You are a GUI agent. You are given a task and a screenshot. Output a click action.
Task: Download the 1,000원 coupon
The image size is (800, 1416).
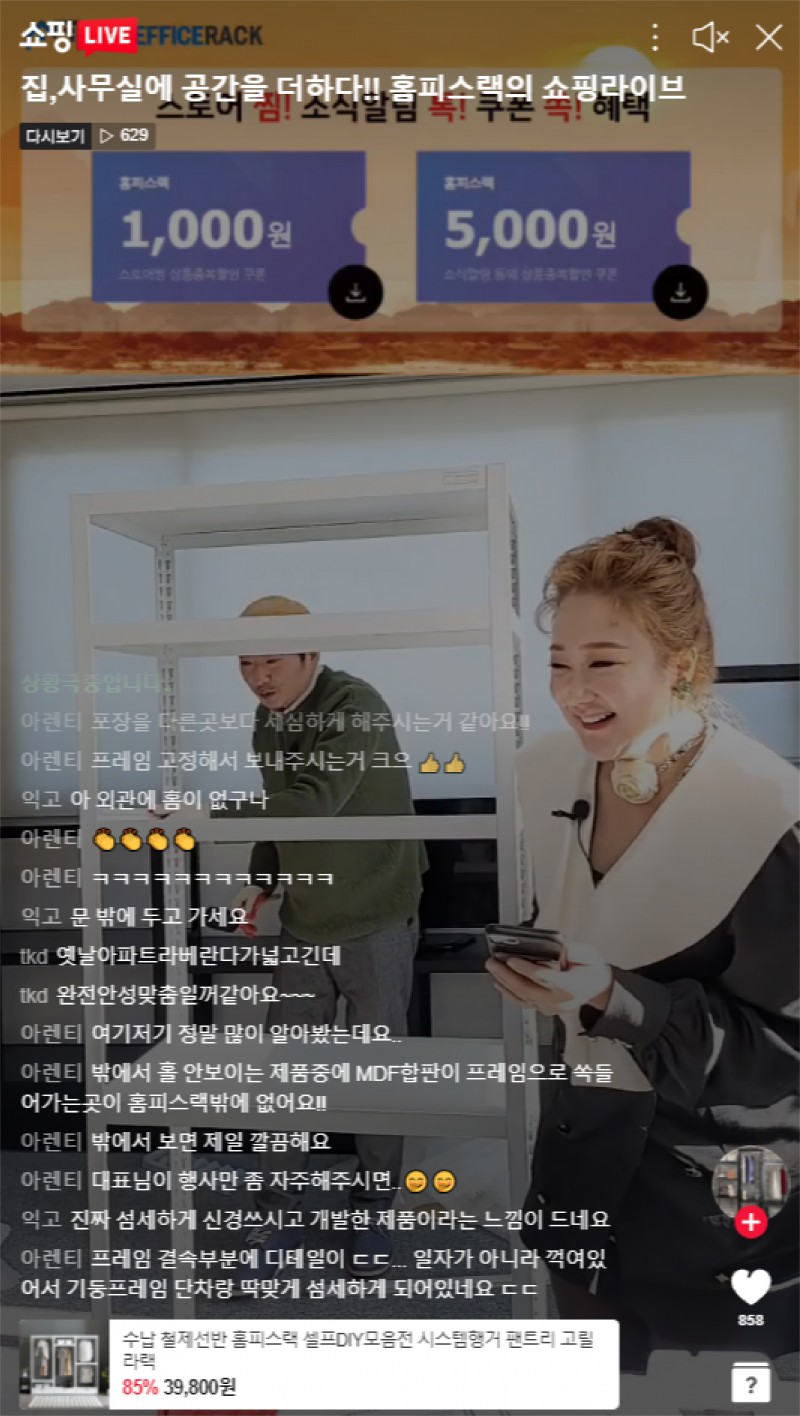click(355, 293)
